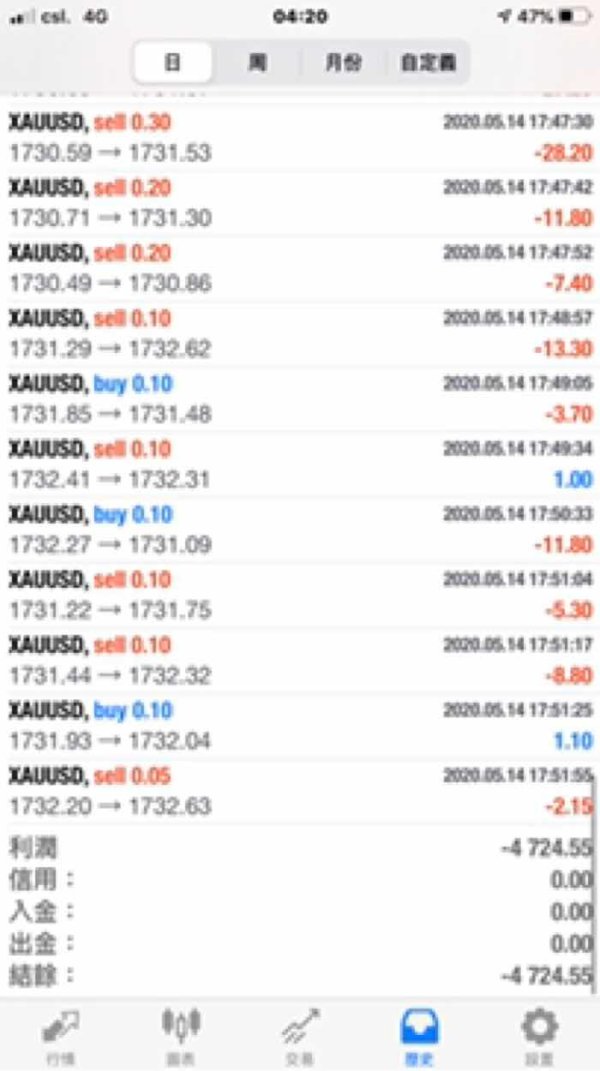This screenshot has width=600, height=1071.
Task: Switch to the 圖表 chart tab
Action: coord(181,1035)
